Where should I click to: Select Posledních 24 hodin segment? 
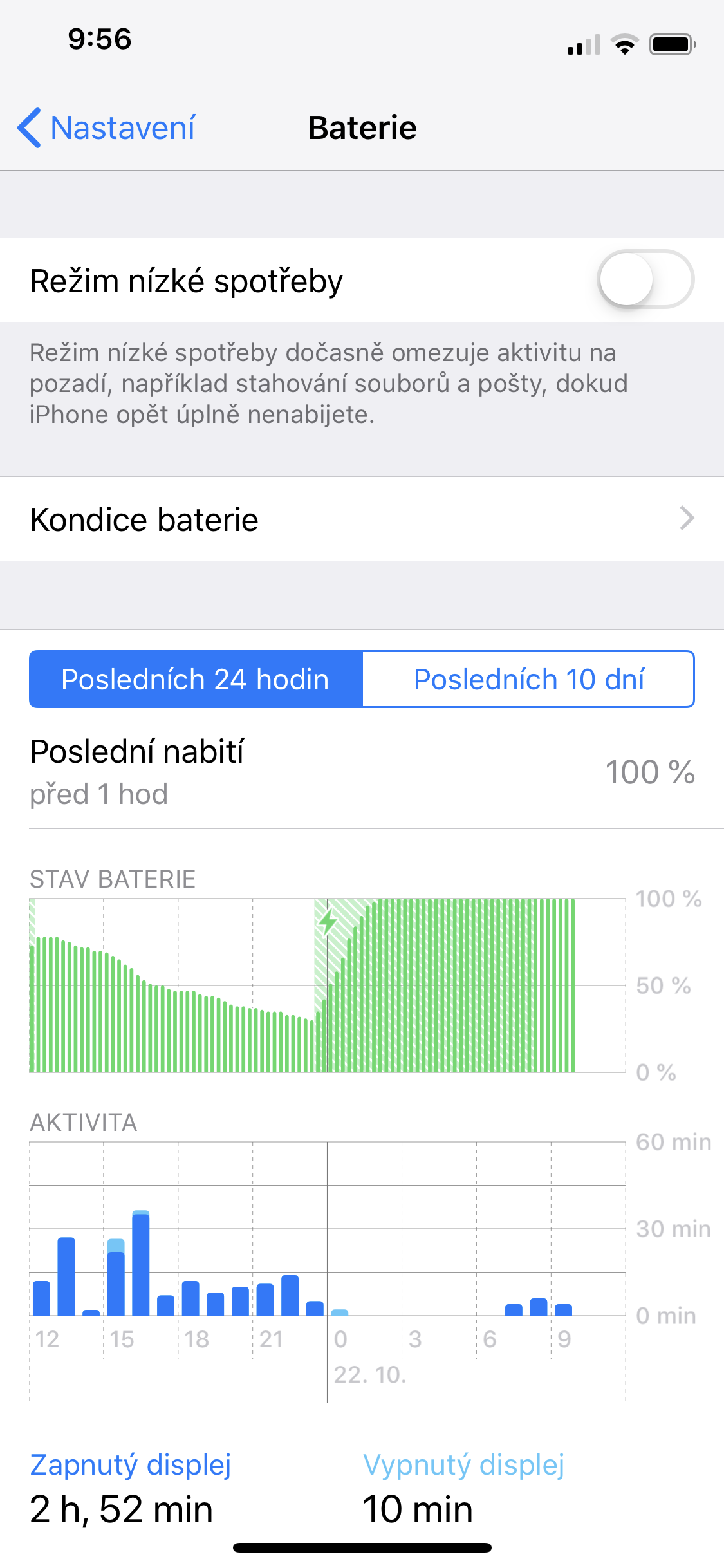(196, 679)
